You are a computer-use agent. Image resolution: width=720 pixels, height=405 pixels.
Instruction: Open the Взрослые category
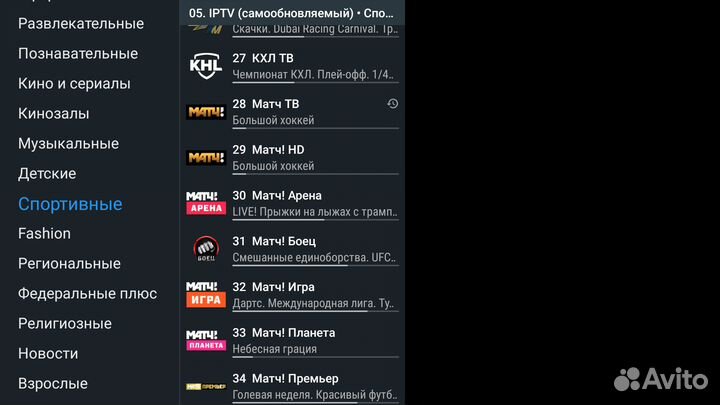point(53,383)
